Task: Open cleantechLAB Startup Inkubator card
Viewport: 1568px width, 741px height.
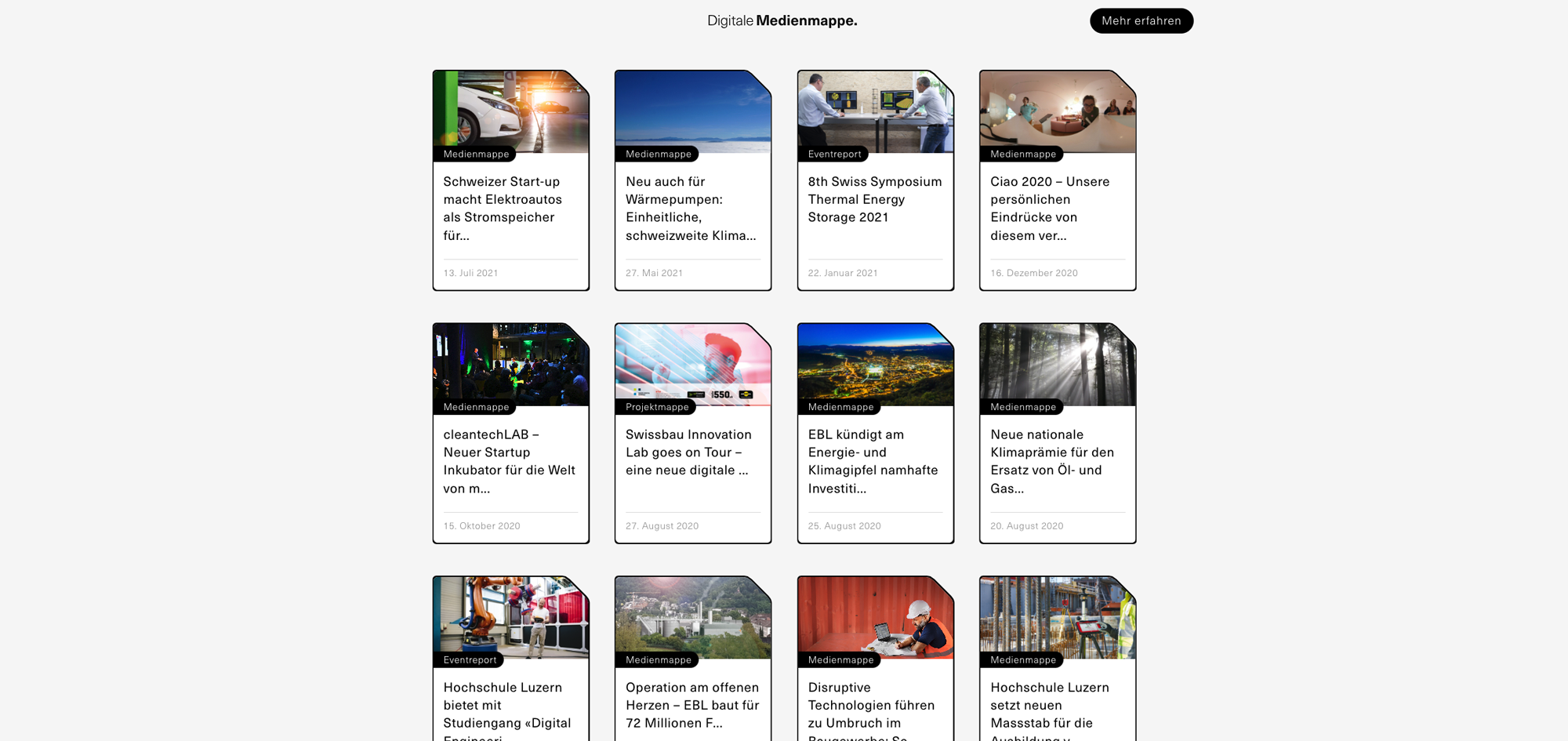Action: click(x=510, y=460)
